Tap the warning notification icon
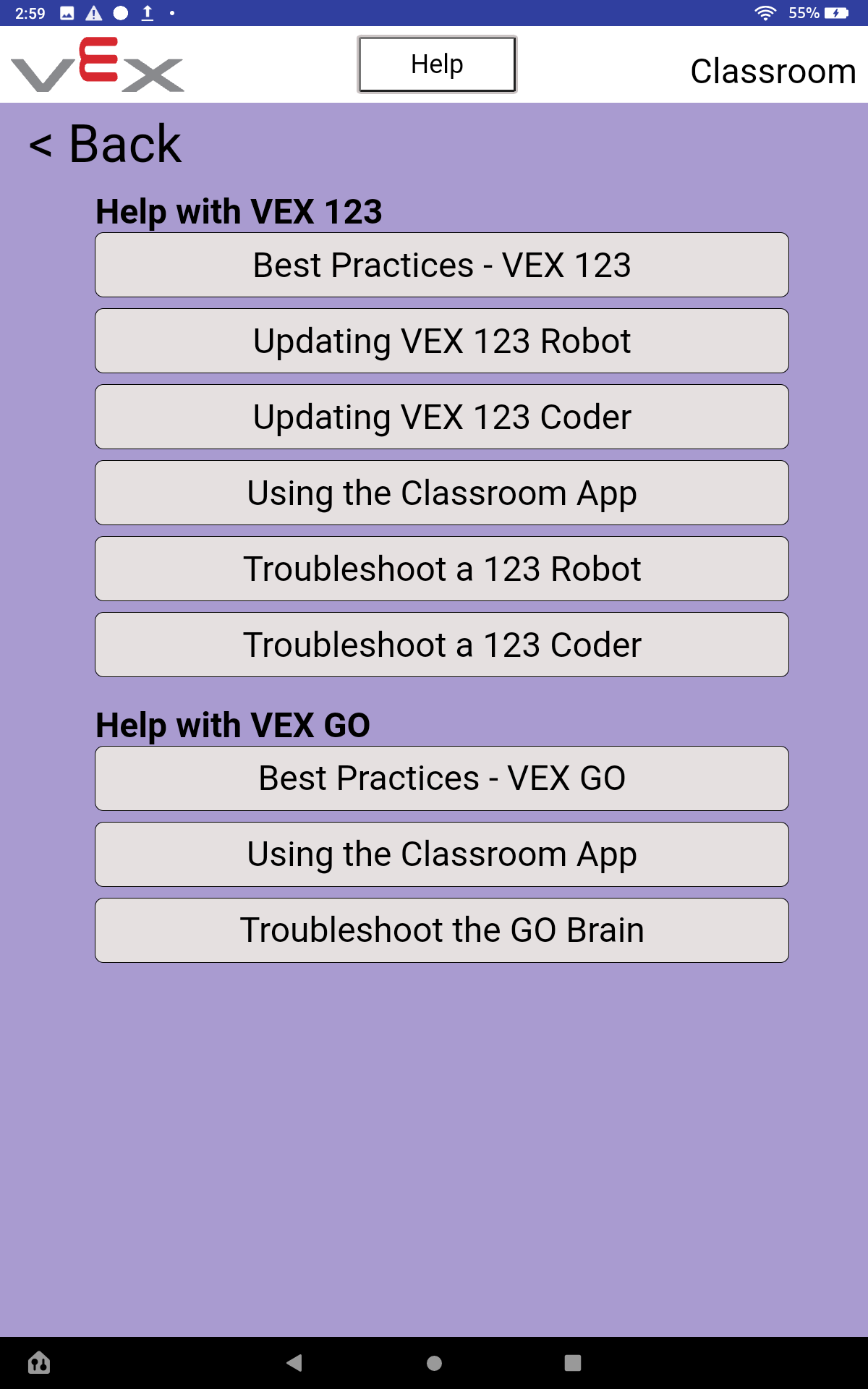This screenshot has height=1389, width=868. pos(94,12)
